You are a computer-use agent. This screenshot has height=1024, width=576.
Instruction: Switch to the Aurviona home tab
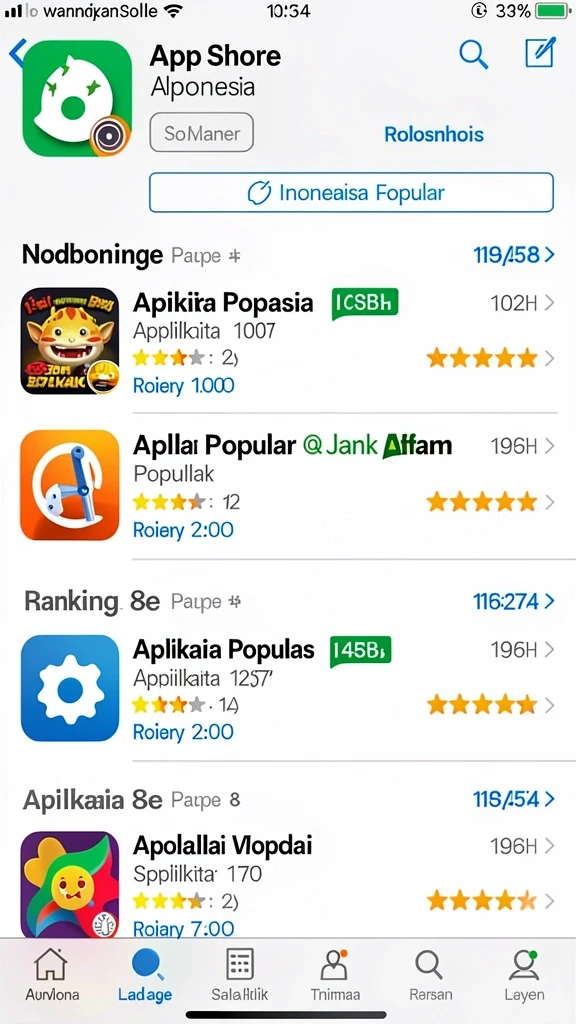pos(52,974)
